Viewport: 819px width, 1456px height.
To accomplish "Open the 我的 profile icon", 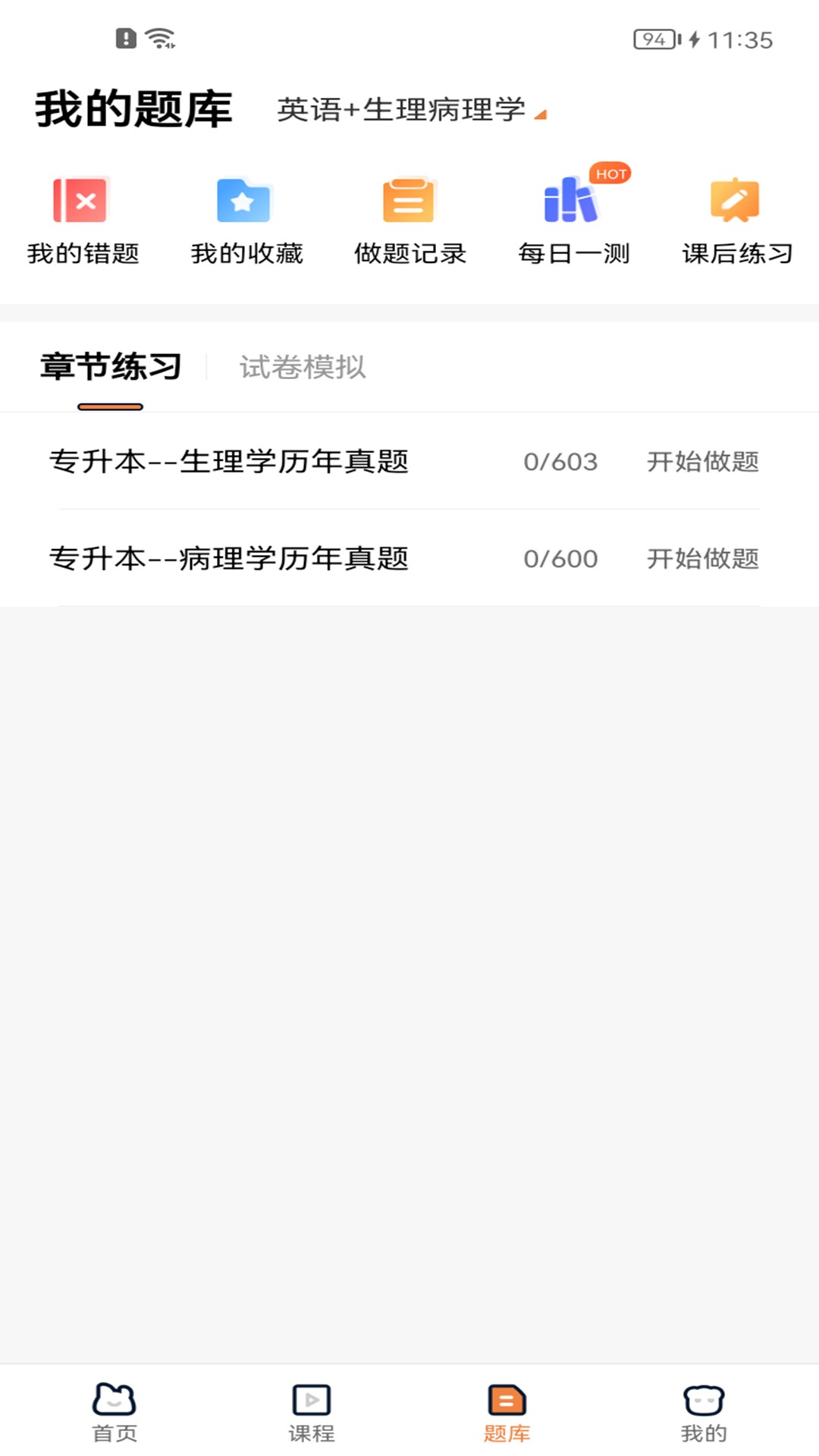I will click(x=705, y=1407).
